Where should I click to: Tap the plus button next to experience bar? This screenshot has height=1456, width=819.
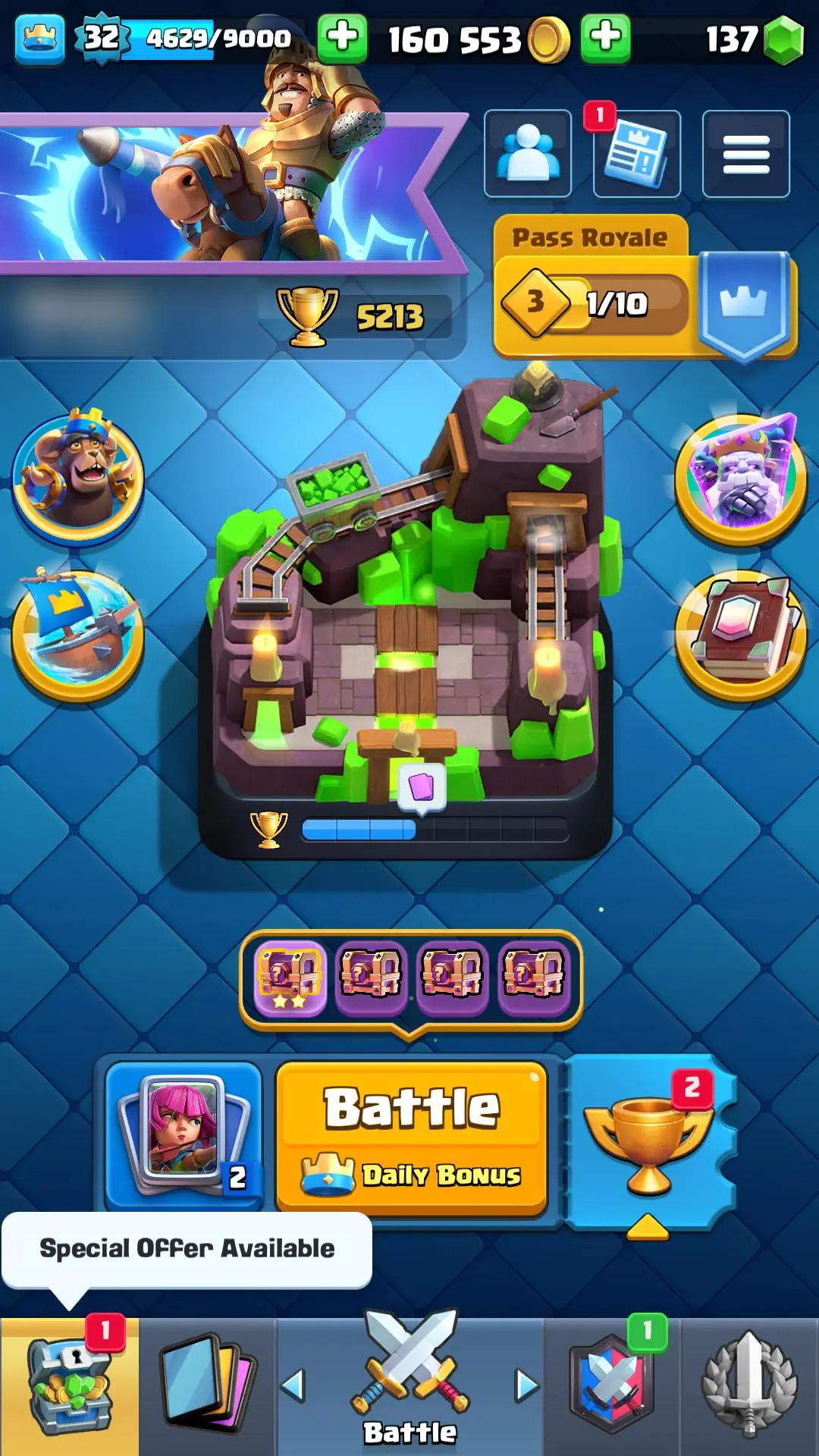tap(342, 38)
